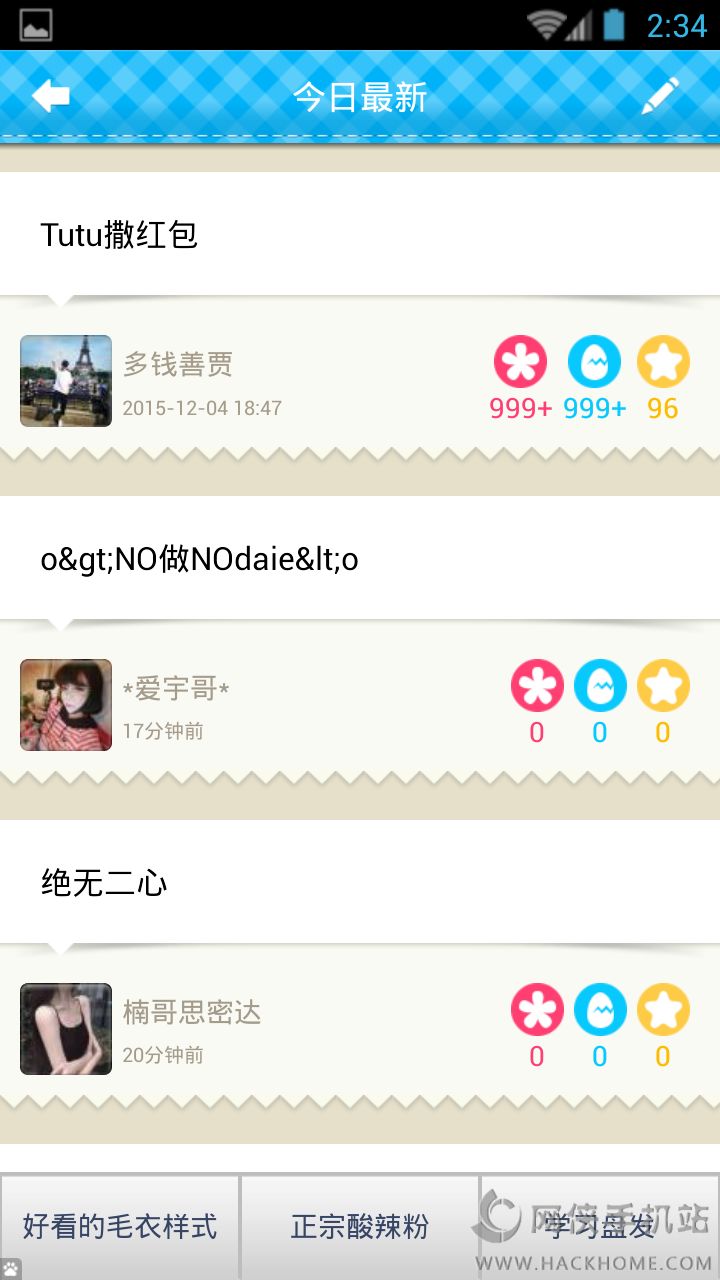View *爱宇哥*'s profile avatar

click(66, 705)
